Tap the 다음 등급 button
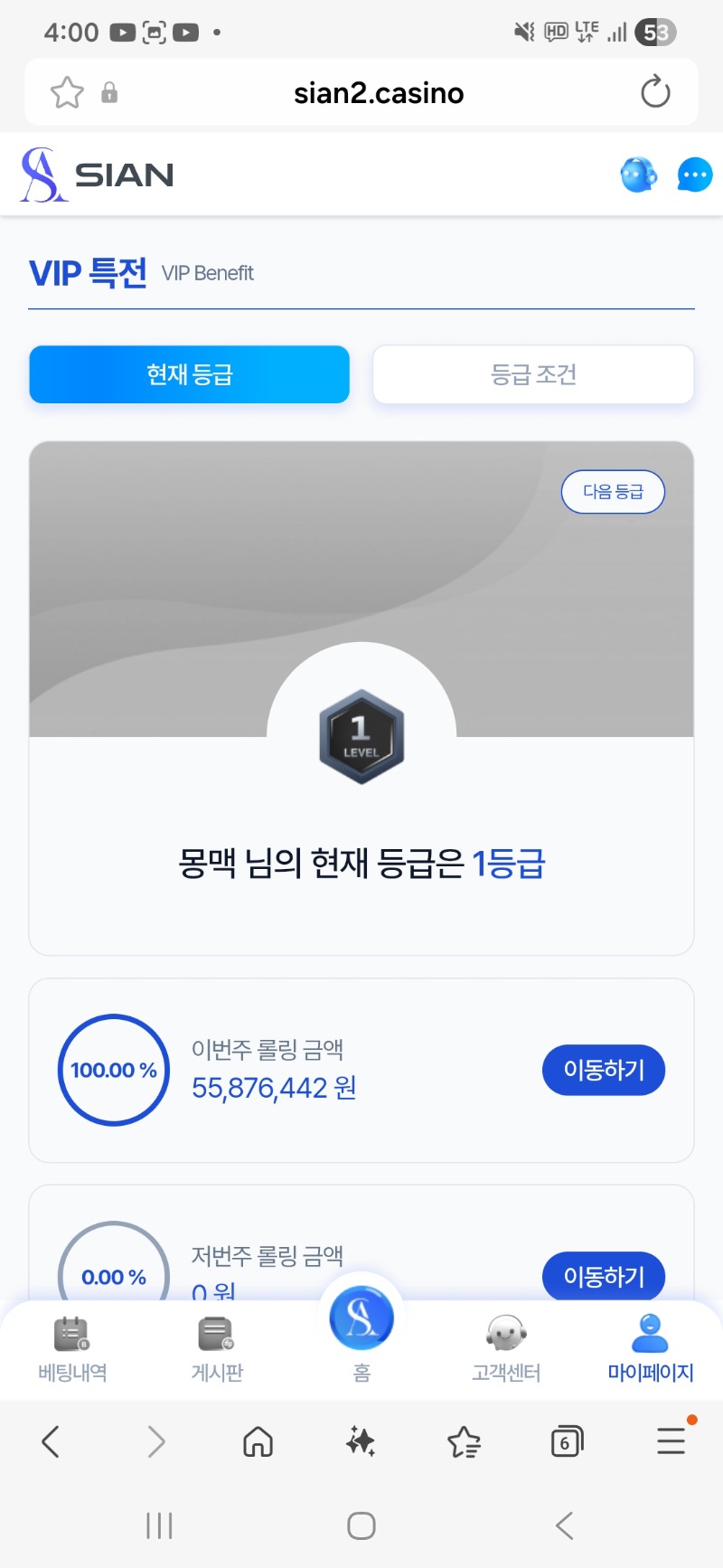This screenshot has height=1568, width=723. [x=613, y=492]
